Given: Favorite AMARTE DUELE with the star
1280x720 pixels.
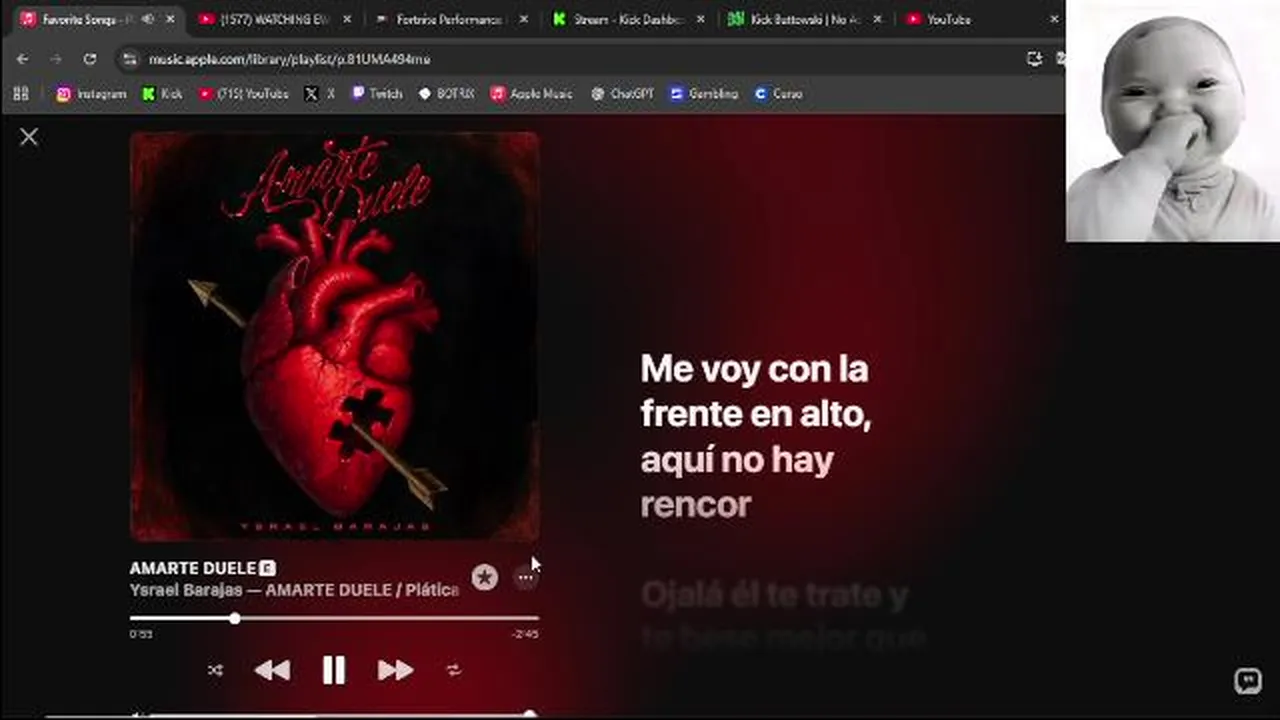Looking at the screenshot, I should point(485,577).
